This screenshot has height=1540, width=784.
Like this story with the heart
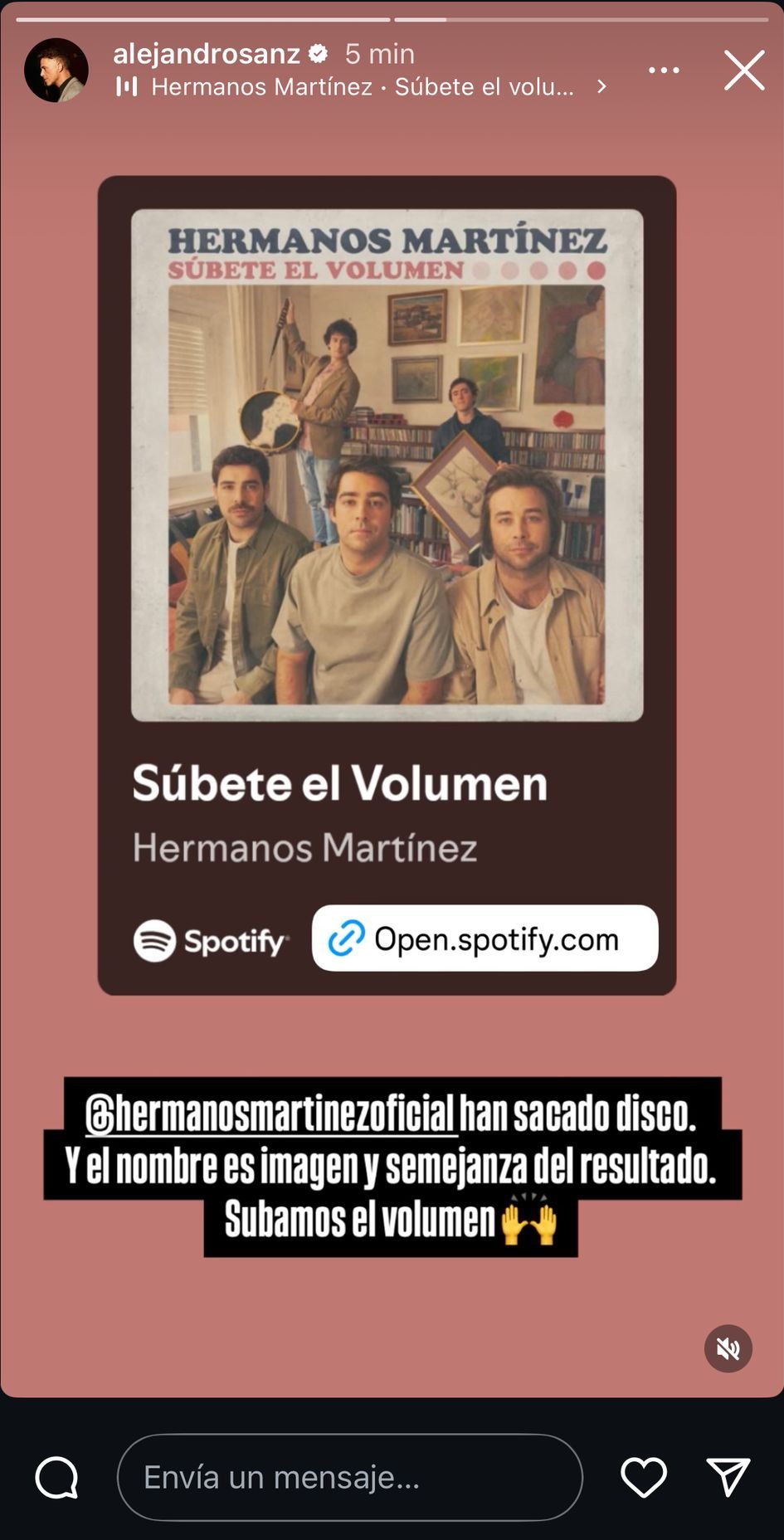(644, 1478)
